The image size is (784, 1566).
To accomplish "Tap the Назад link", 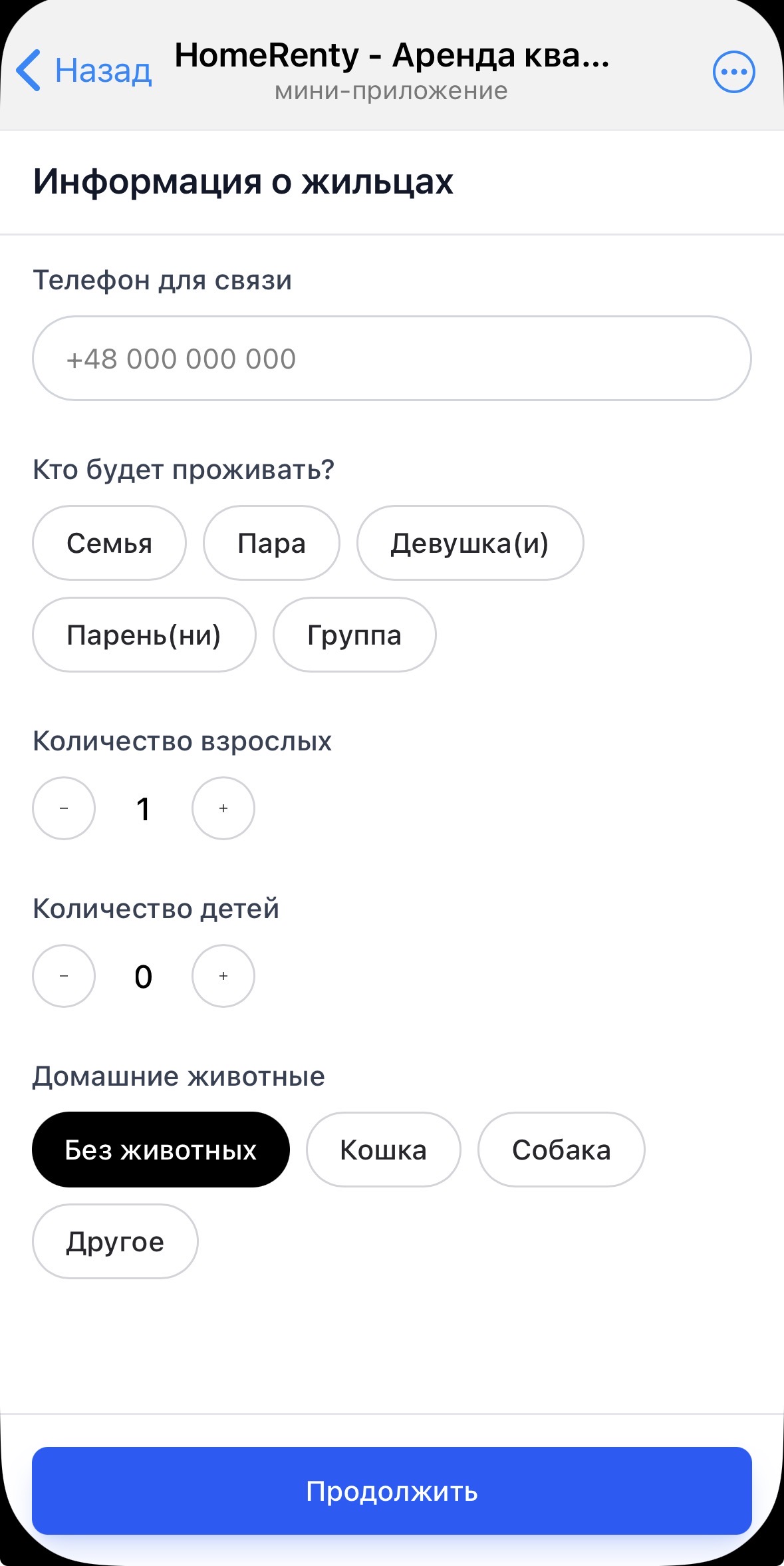I will coord(103,70).
